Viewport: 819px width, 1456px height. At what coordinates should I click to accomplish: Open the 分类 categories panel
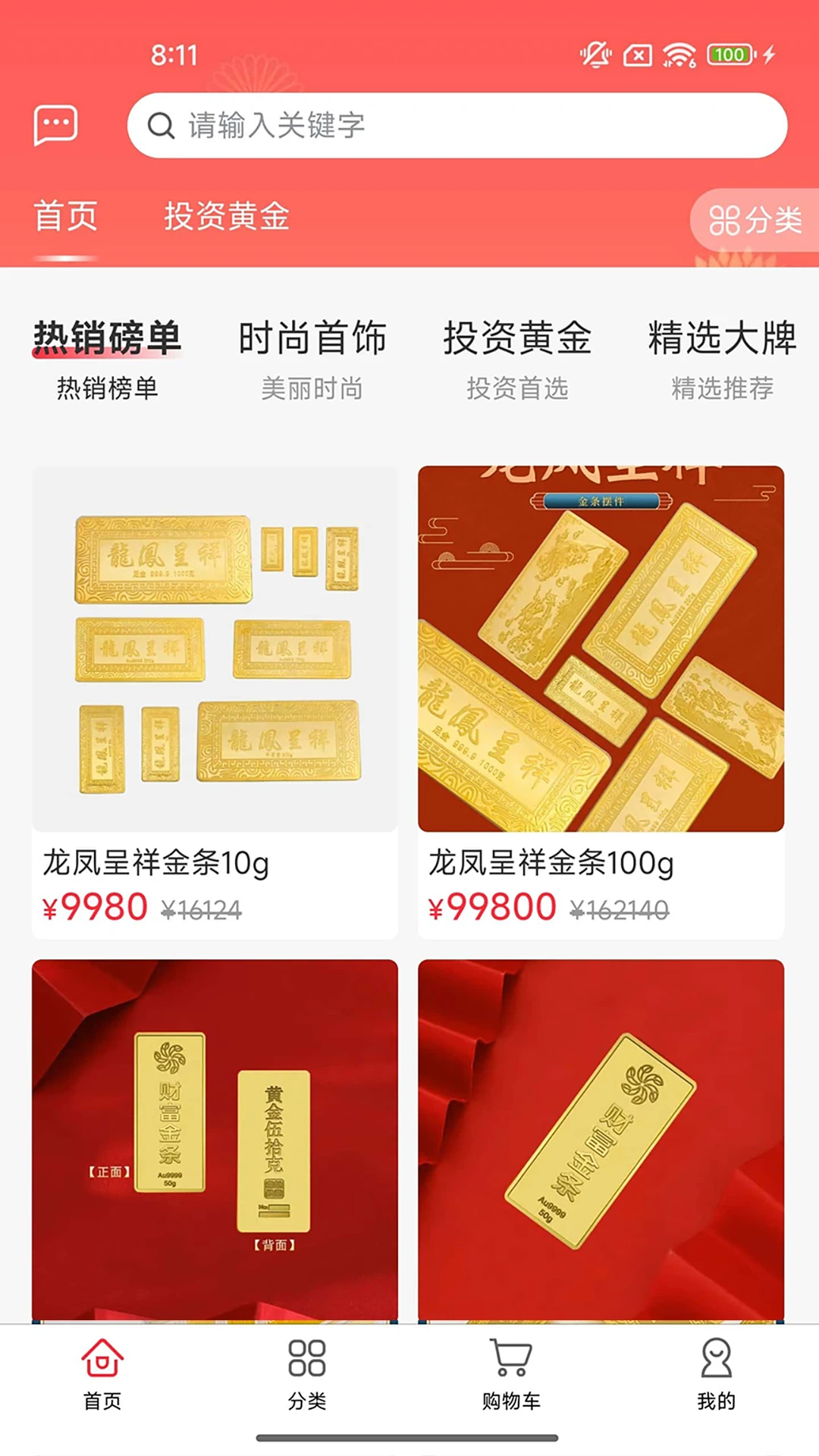754,218
